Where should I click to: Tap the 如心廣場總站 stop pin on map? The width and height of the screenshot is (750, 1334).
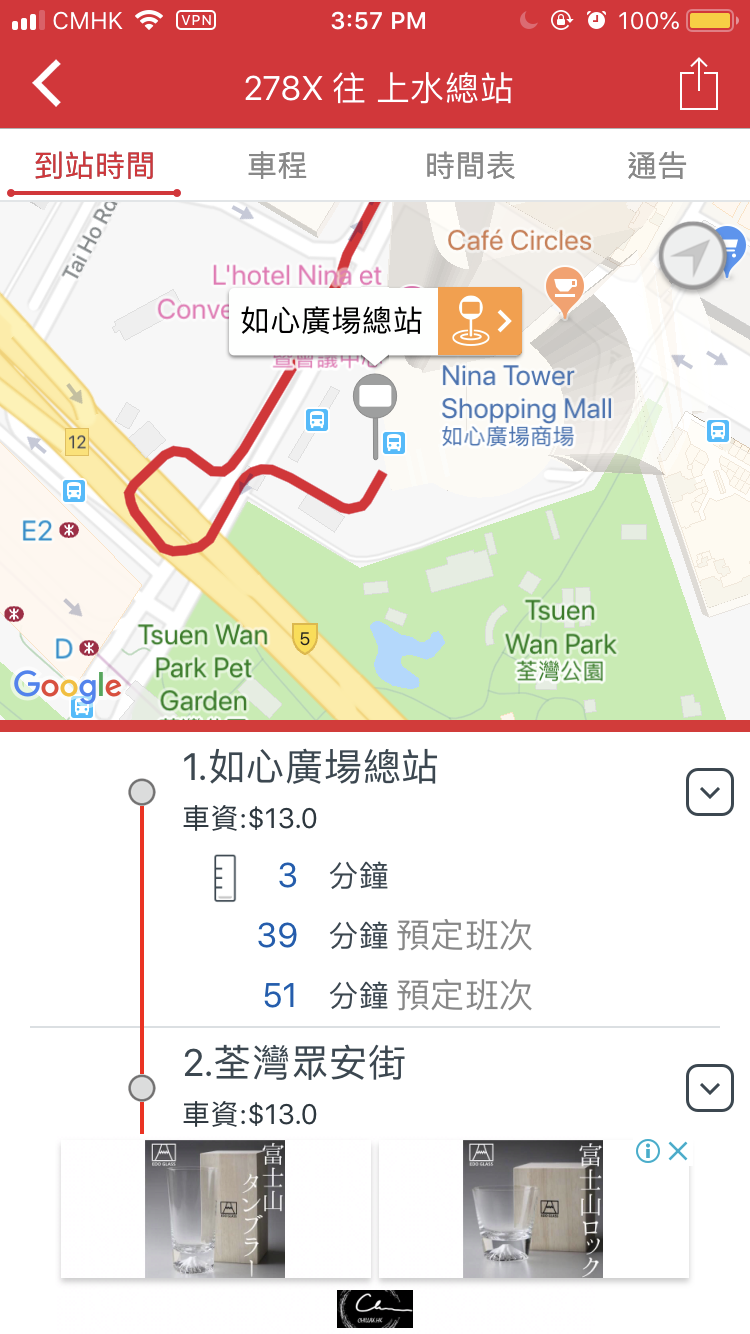375,400
